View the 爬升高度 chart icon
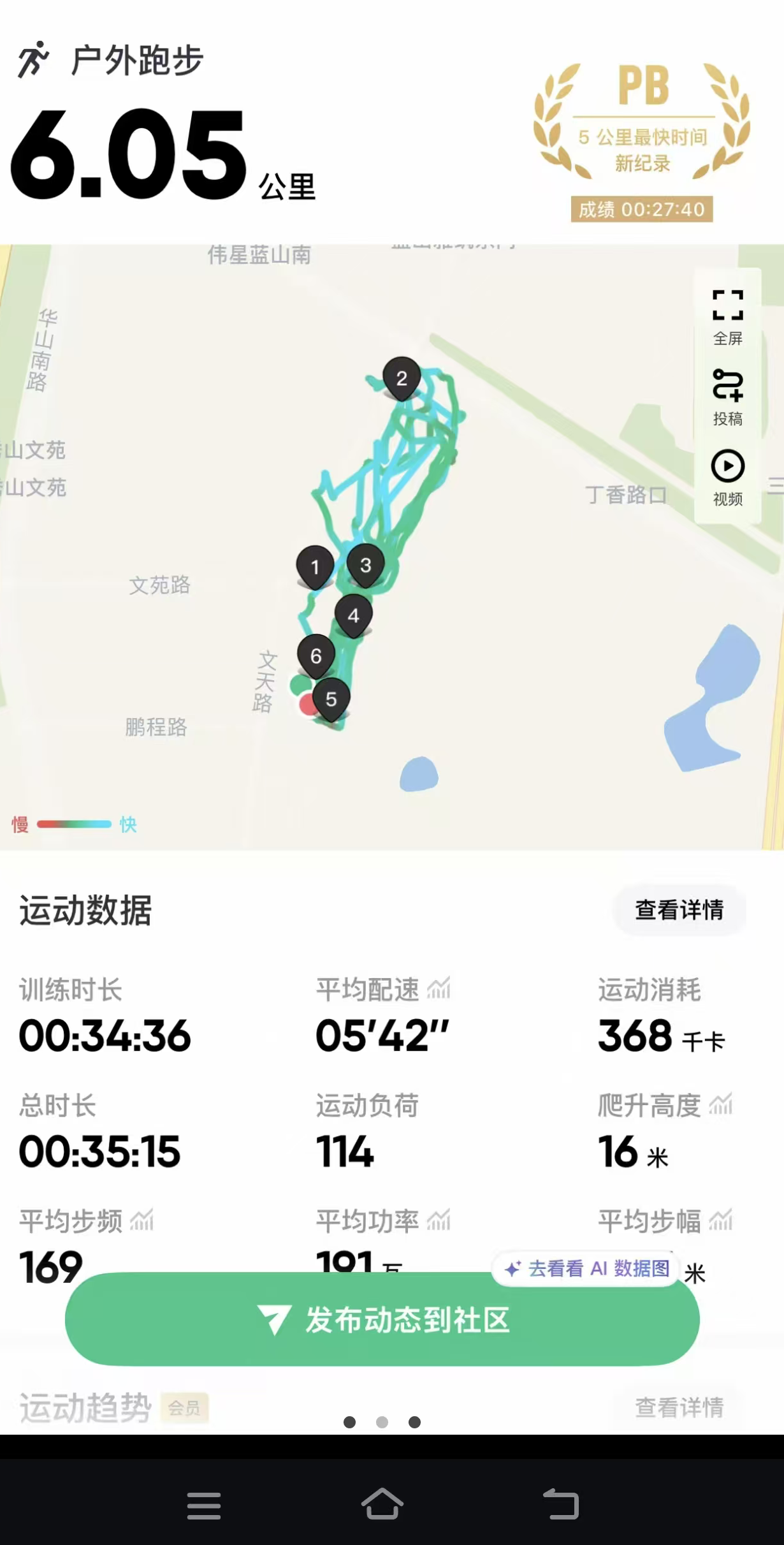The height and width of the screenshot is (1545, 784). [721, 1105]
